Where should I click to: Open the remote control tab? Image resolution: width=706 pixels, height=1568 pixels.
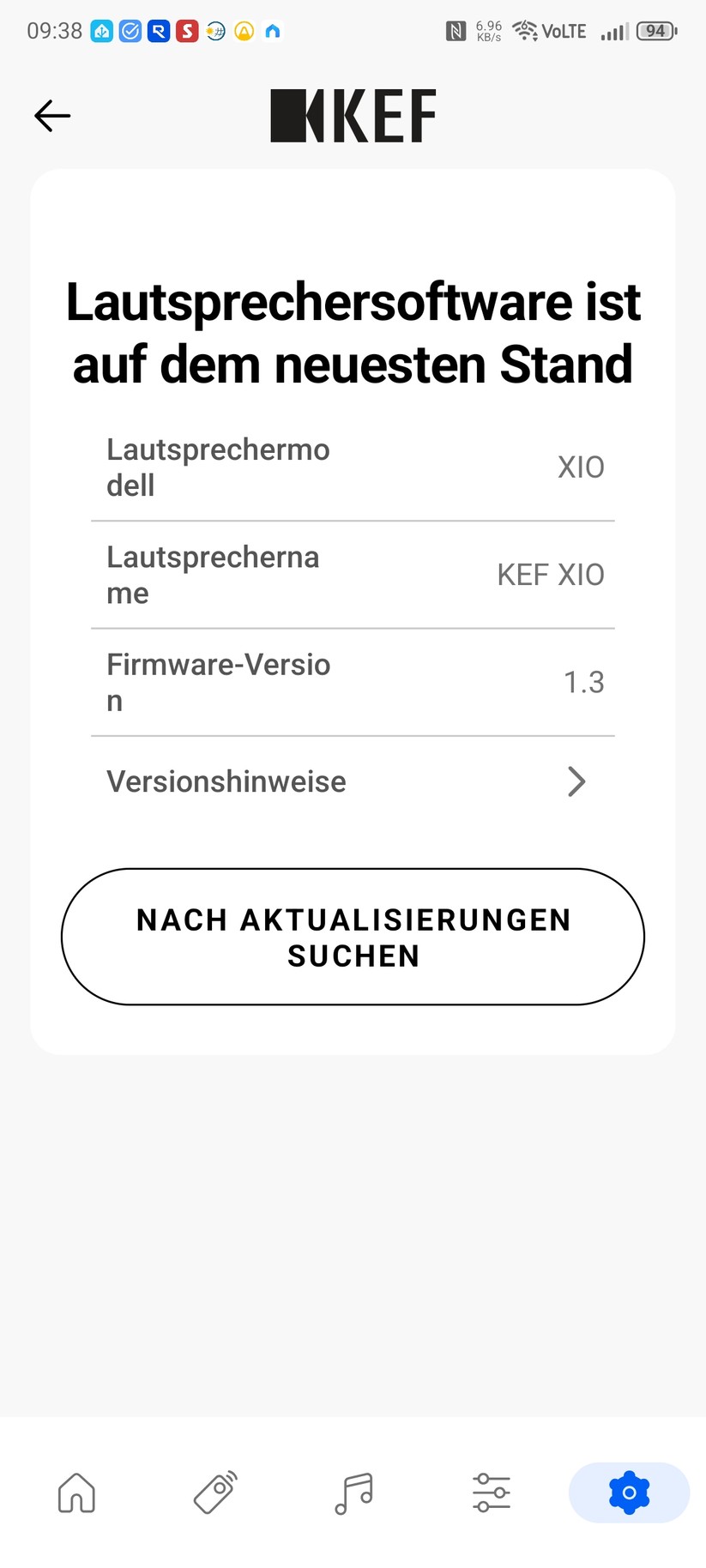point(215,1493)
